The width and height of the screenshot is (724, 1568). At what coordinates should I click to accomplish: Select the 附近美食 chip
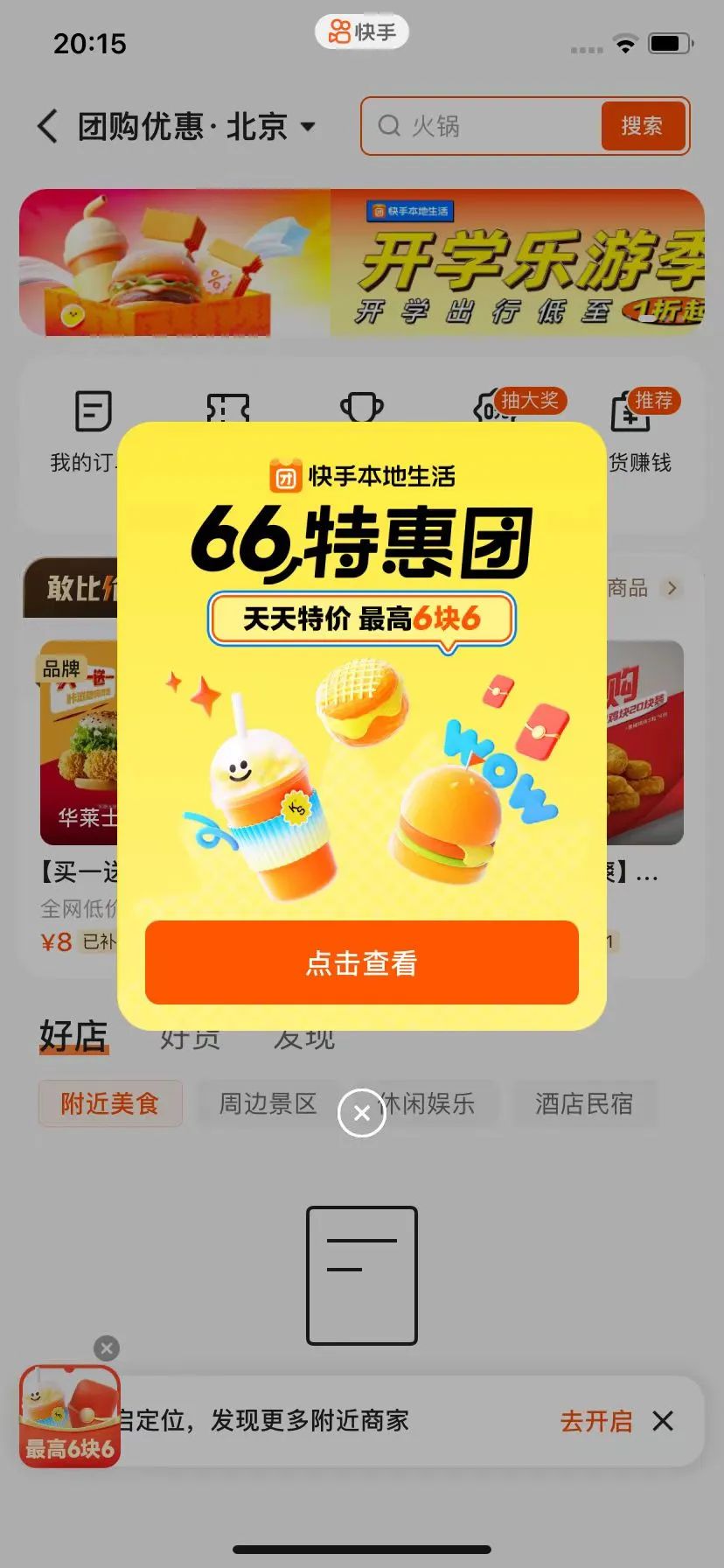(110, 1103)
